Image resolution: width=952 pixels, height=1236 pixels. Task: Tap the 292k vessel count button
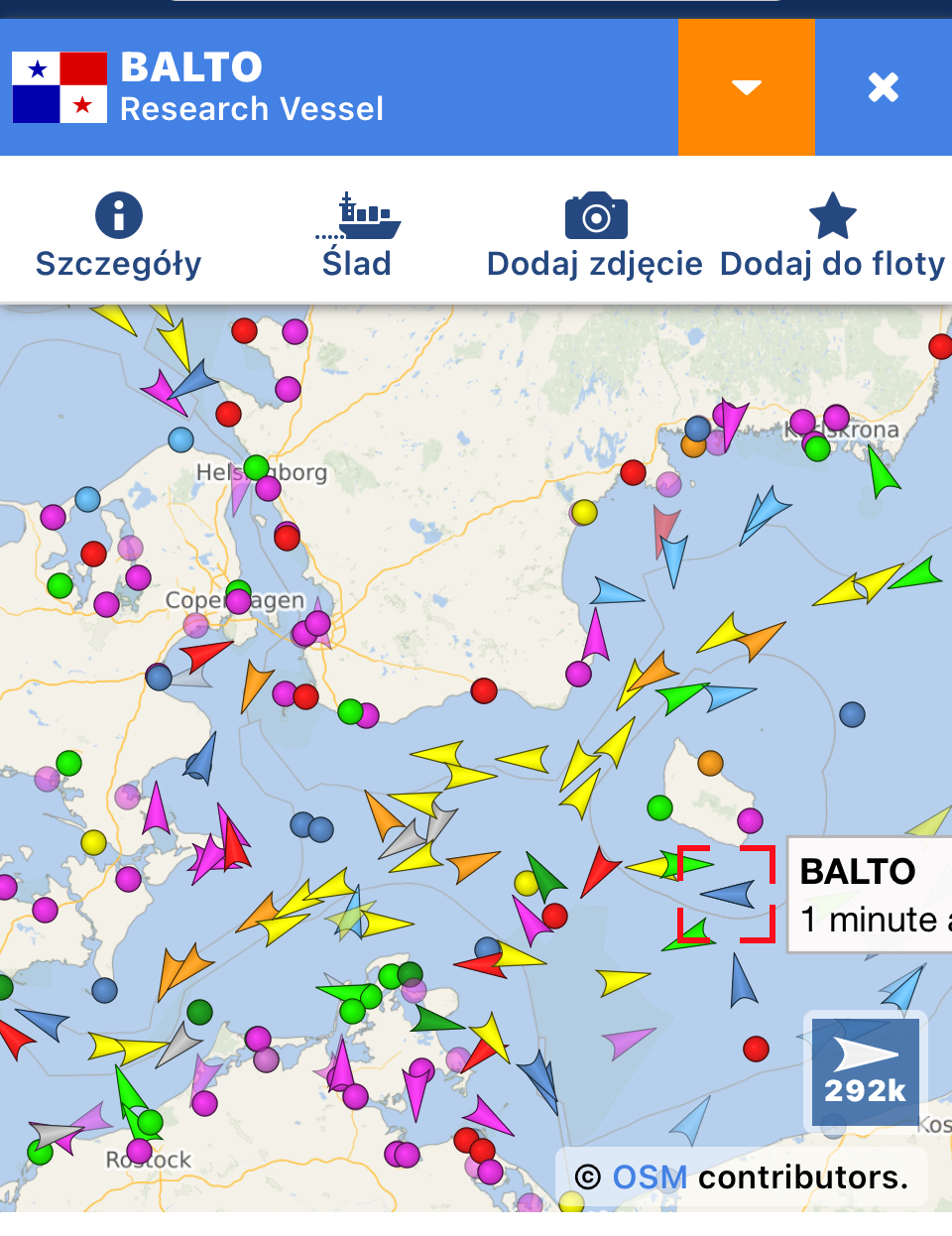865,1070
